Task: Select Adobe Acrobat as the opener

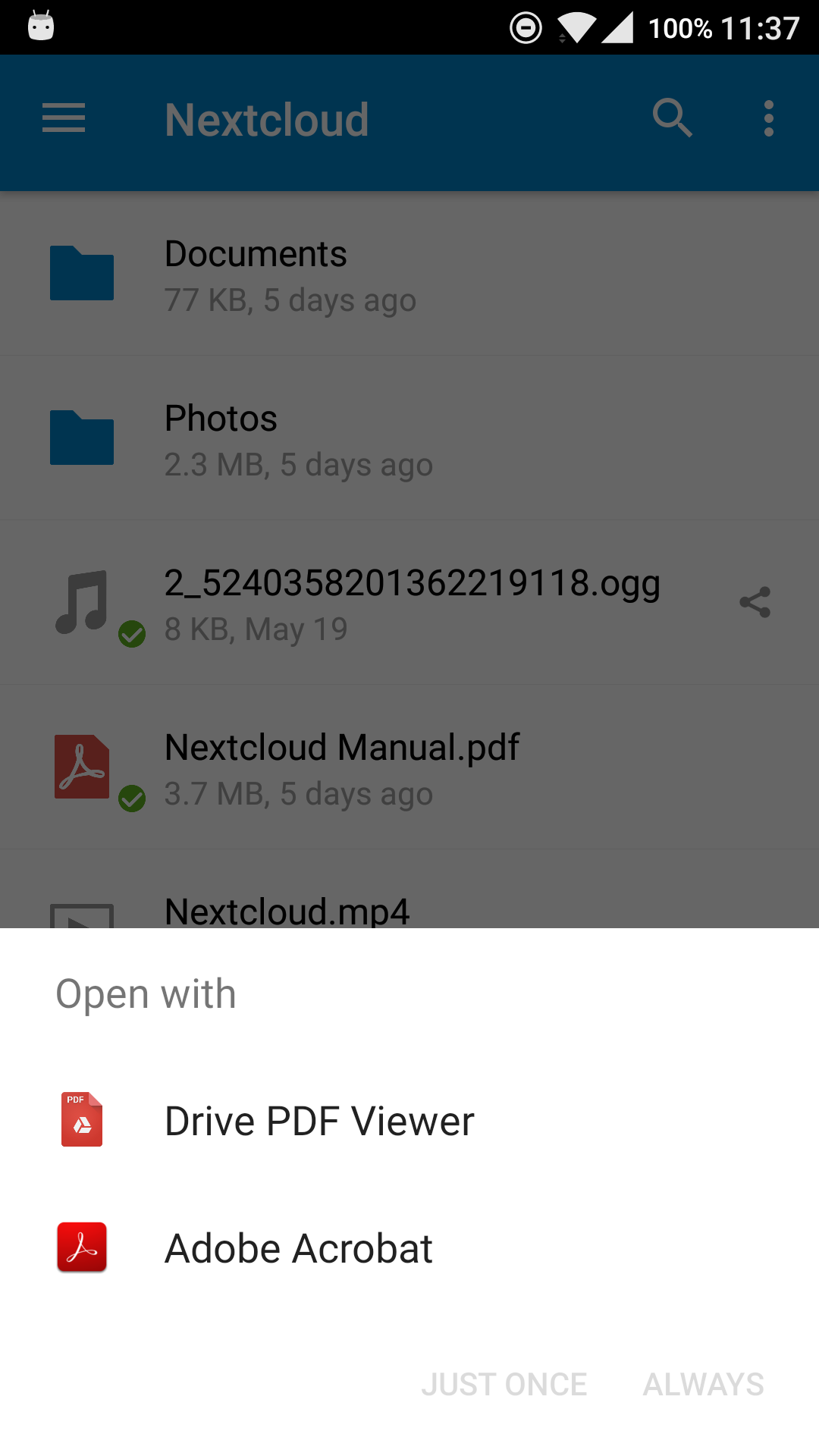Action: coord(409,1248)
